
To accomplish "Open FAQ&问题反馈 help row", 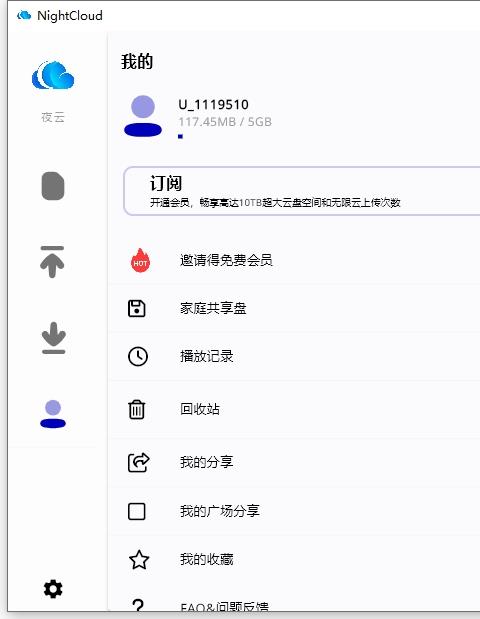I will click(x=294, y=603).
